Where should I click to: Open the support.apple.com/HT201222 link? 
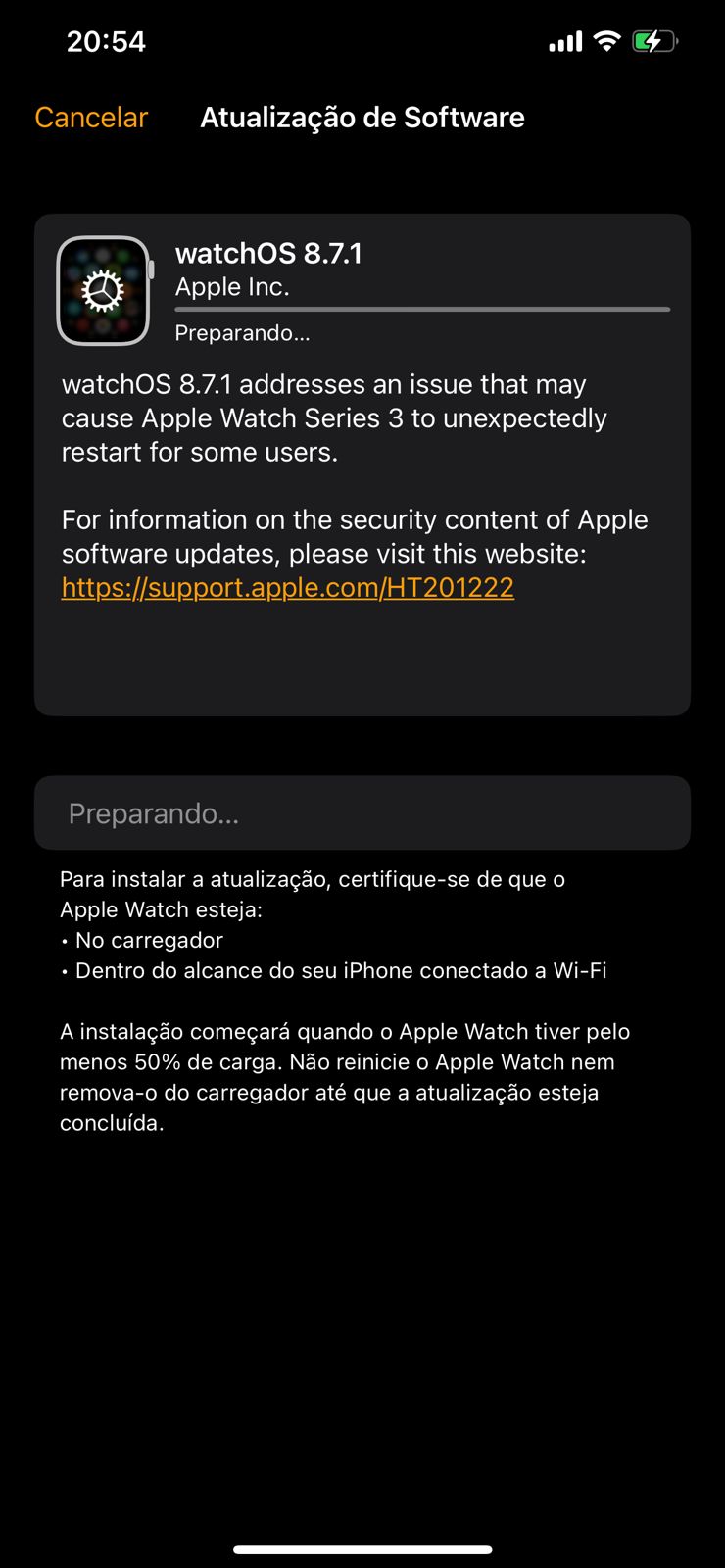287,588
